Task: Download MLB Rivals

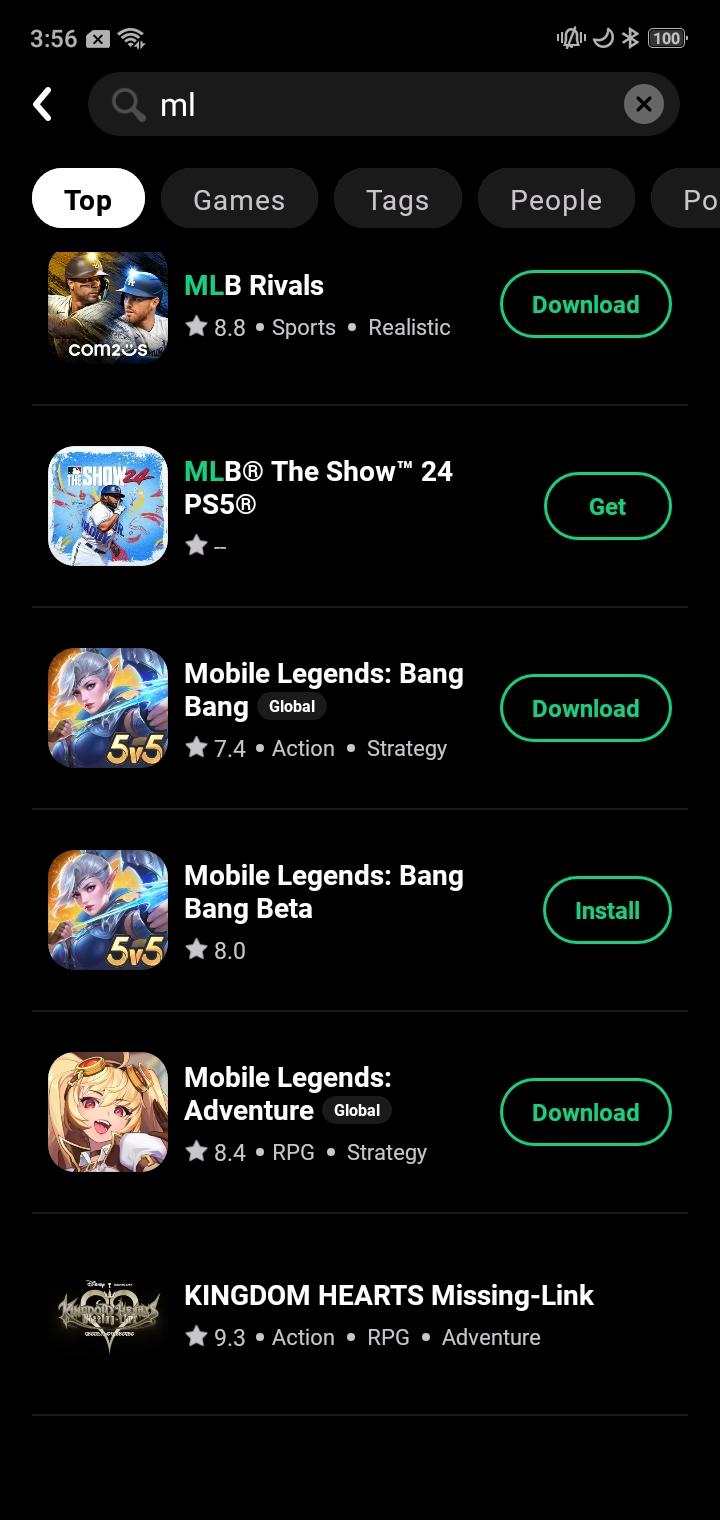Action: click(x=585, y=304)
